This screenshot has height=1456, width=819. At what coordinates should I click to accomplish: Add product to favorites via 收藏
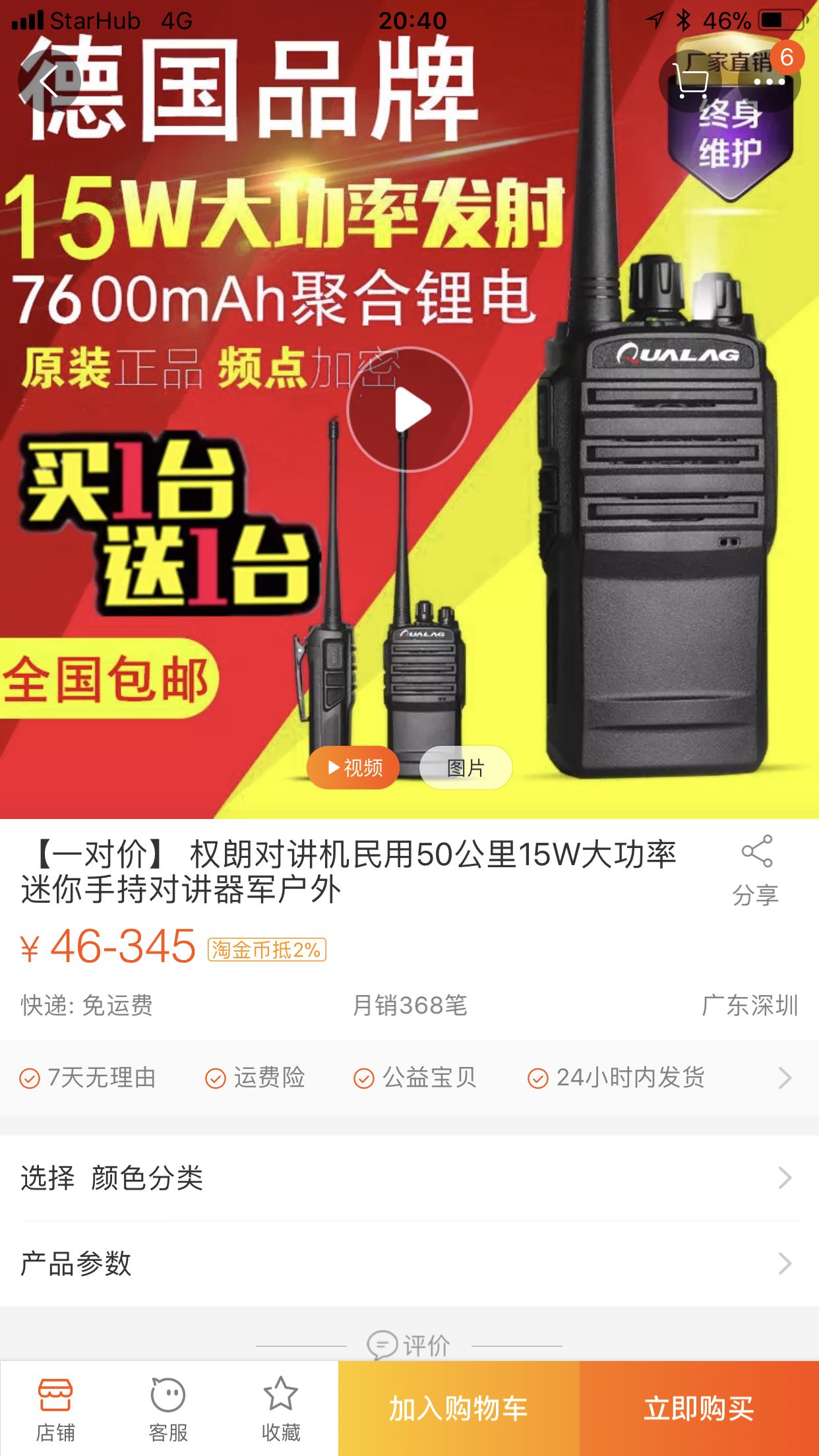(x=281, y=1409)
